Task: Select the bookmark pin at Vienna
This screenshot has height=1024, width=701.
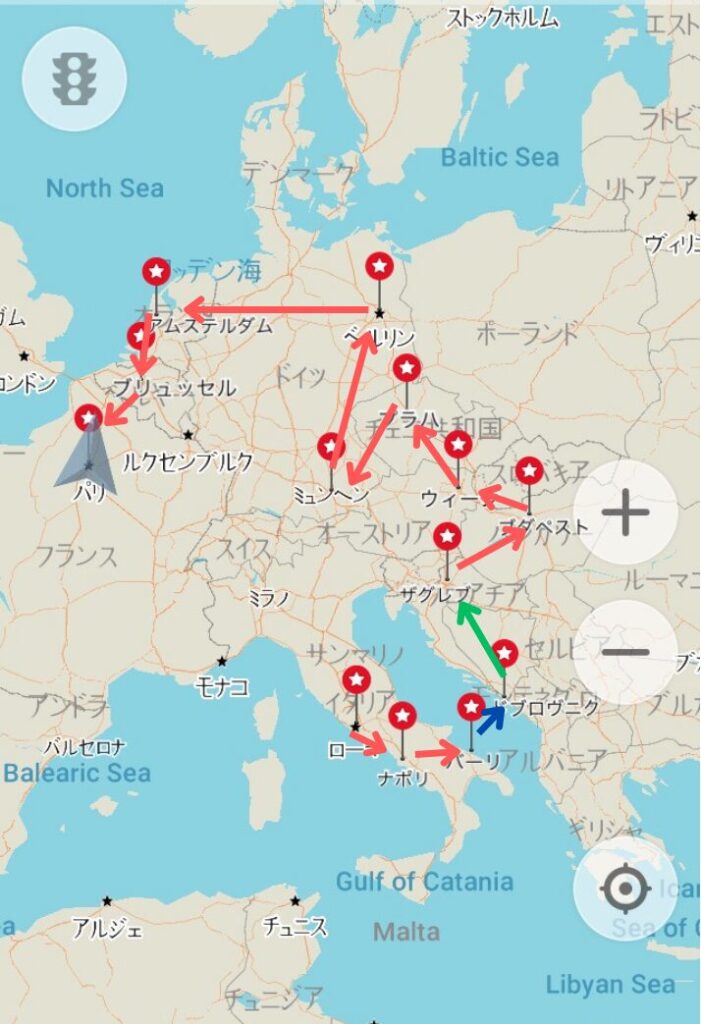Action: (x=458, y=445)
